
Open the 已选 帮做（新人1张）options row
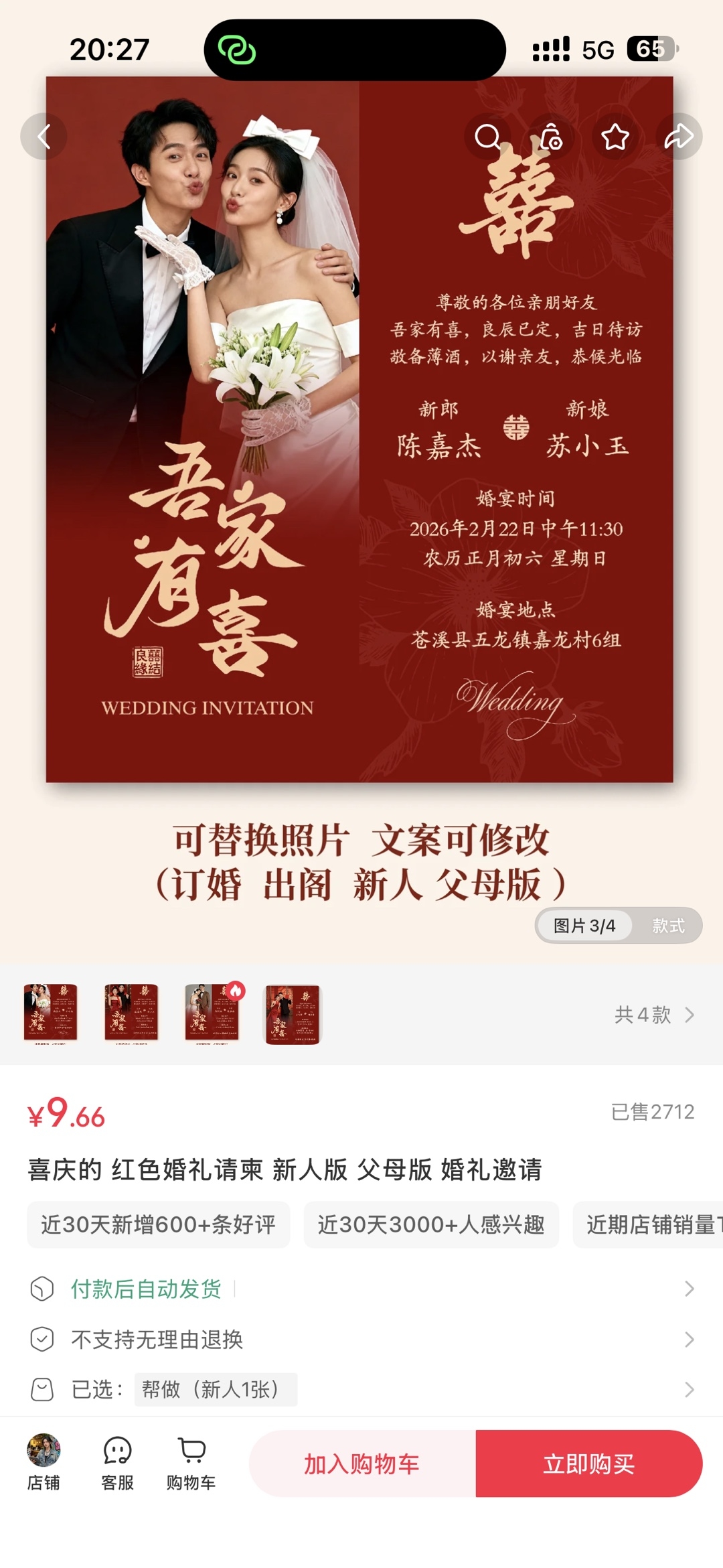coord(361,1389)
